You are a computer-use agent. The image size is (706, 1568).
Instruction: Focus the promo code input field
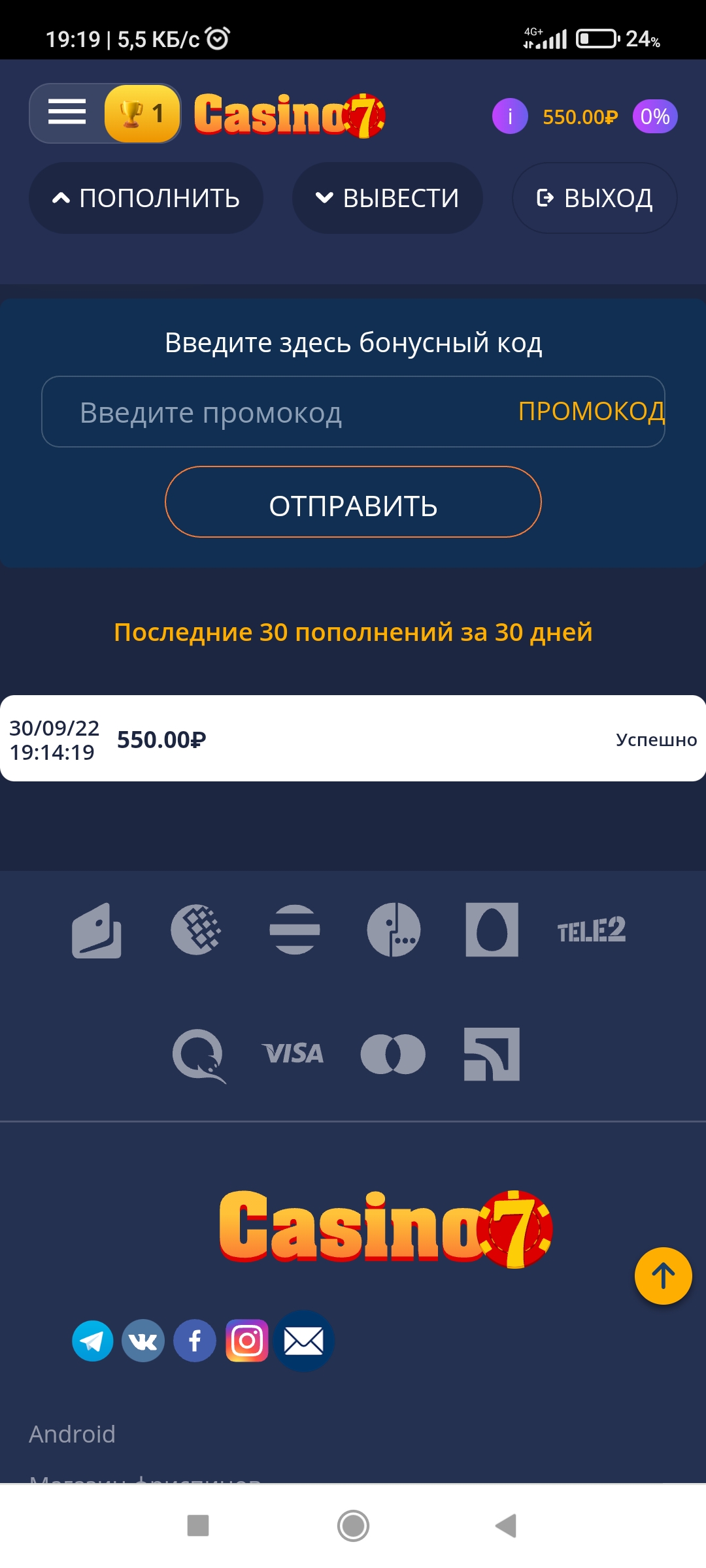(x=275, y=412)
